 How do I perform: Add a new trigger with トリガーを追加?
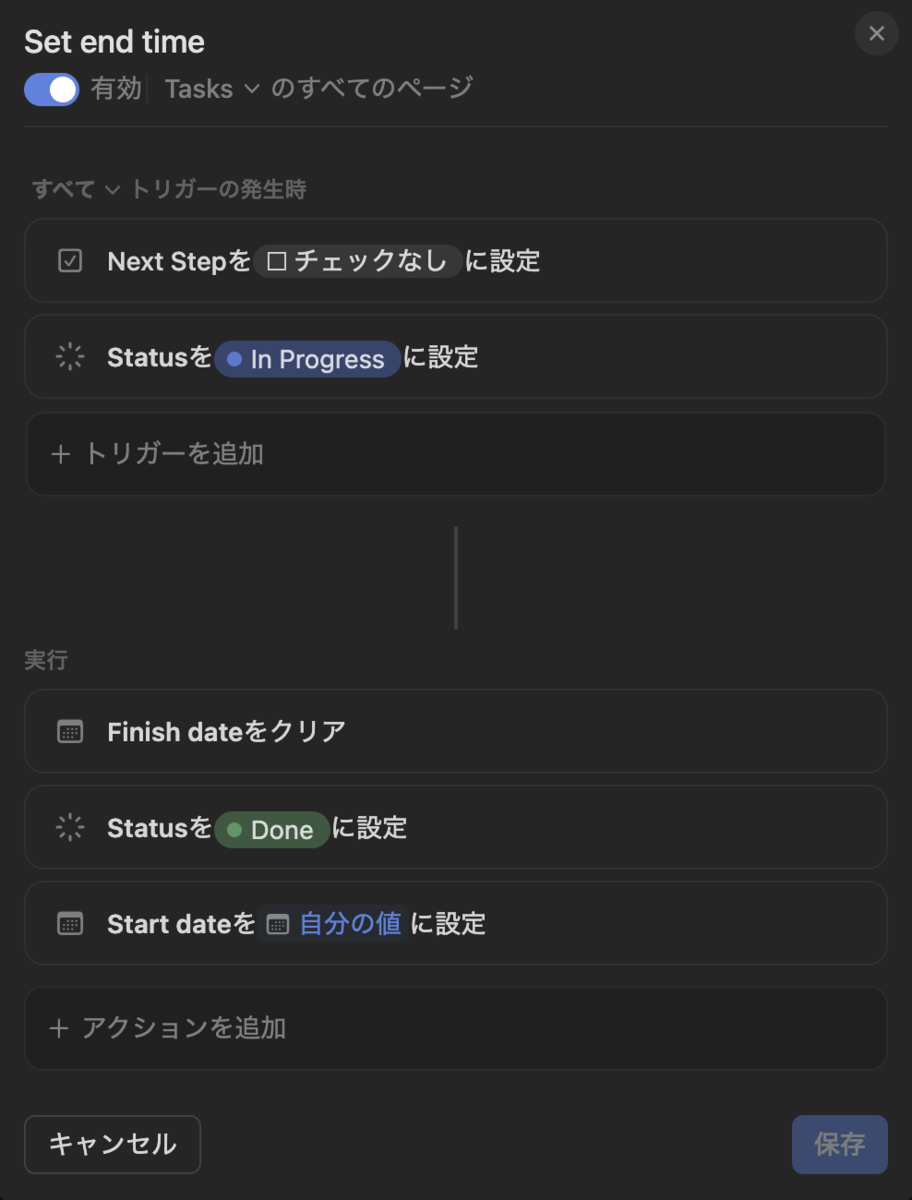pyautogui.click(x=455, y=454)
